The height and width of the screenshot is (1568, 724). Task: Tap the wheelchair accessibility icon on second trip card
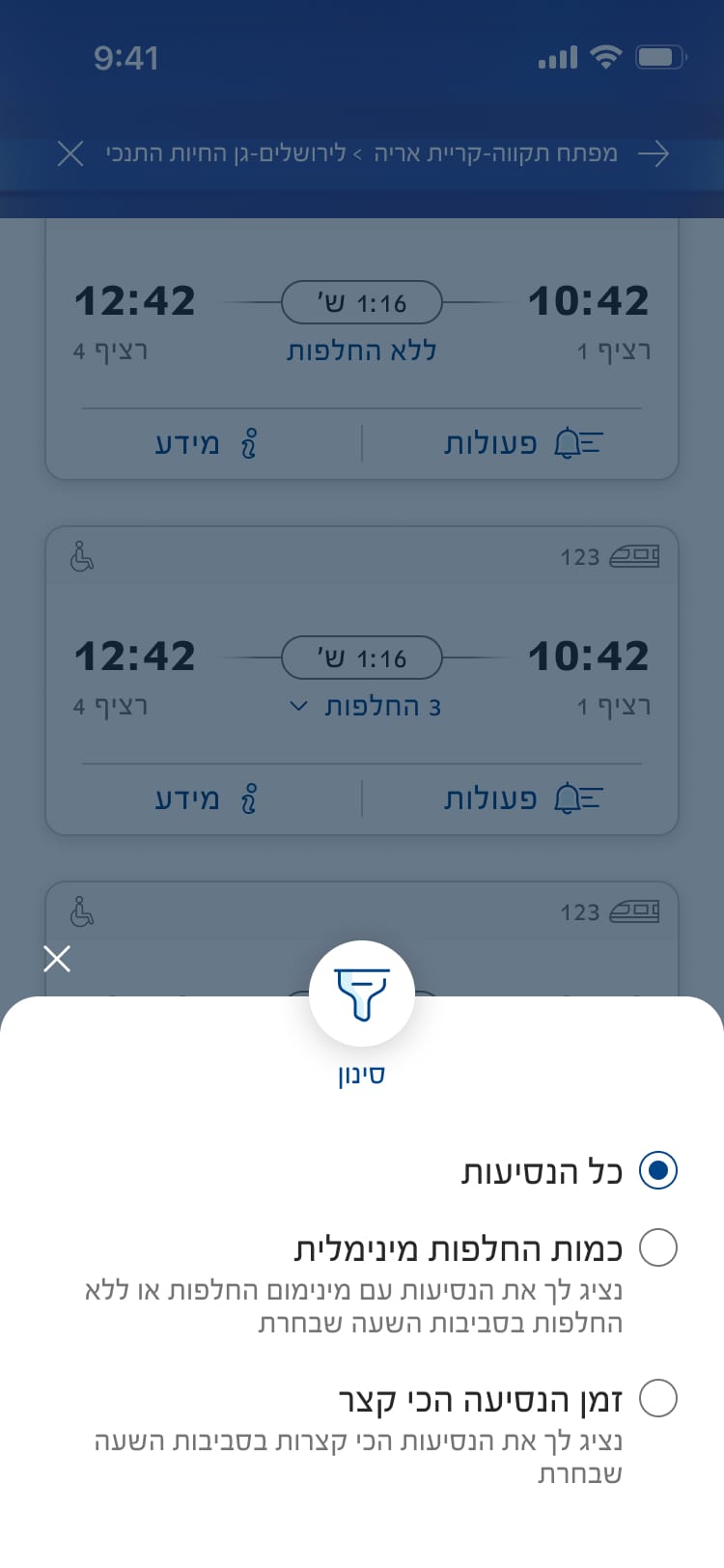[82, 557]
